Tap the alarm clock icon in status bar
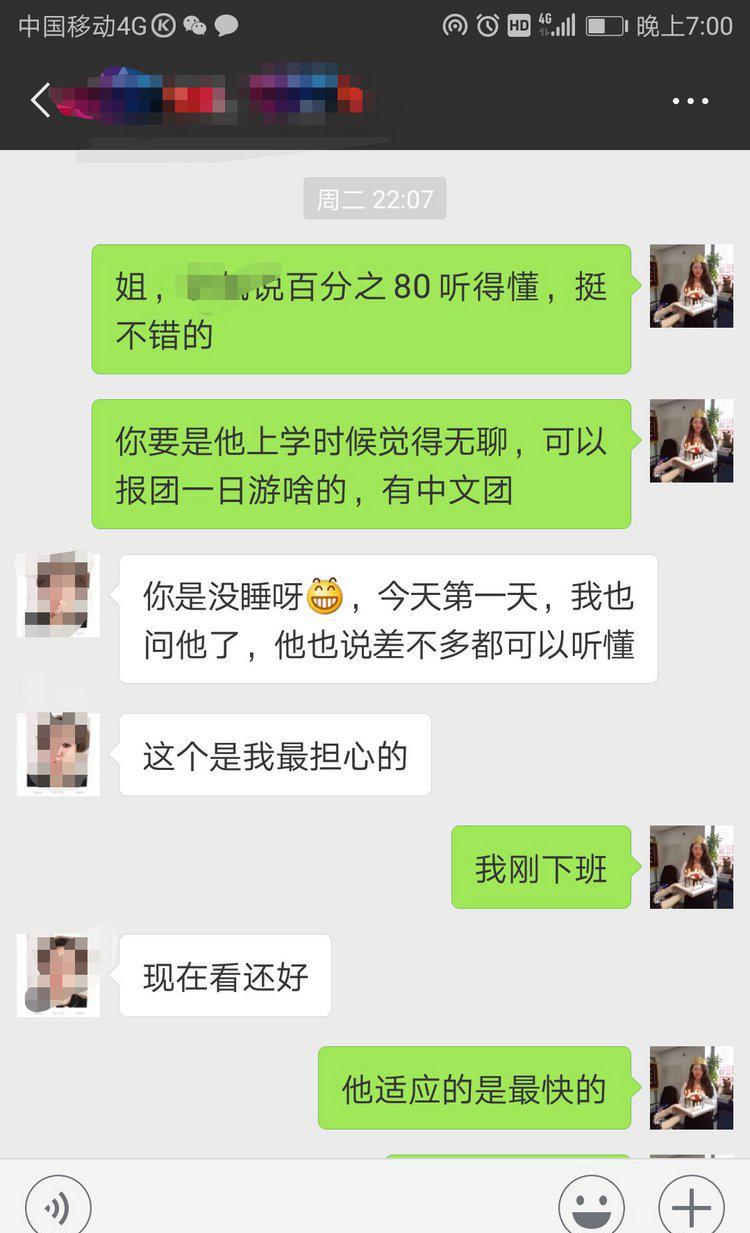Image resolution: width=750 pixels, height=1233 pixels. (490, 25)
